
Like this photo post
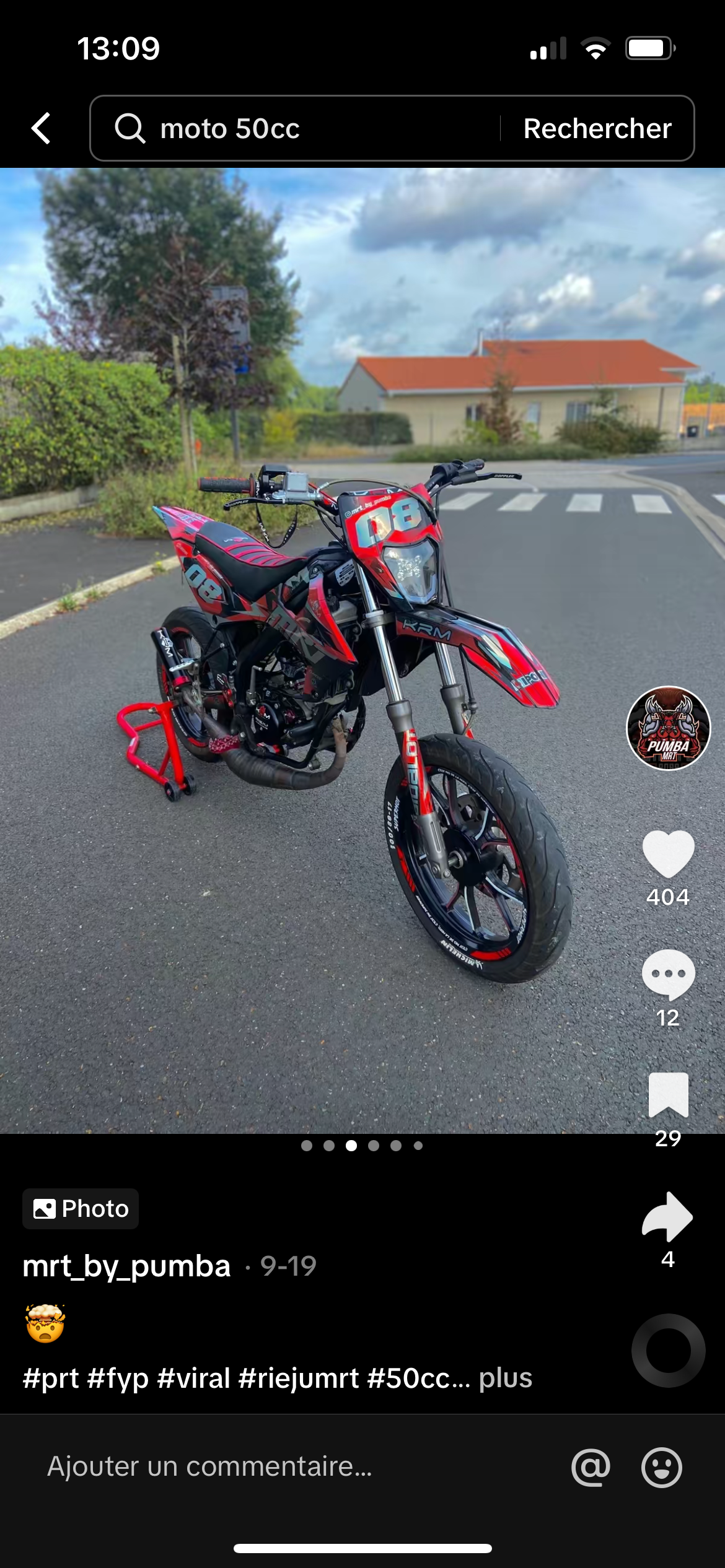pos(668,853)
